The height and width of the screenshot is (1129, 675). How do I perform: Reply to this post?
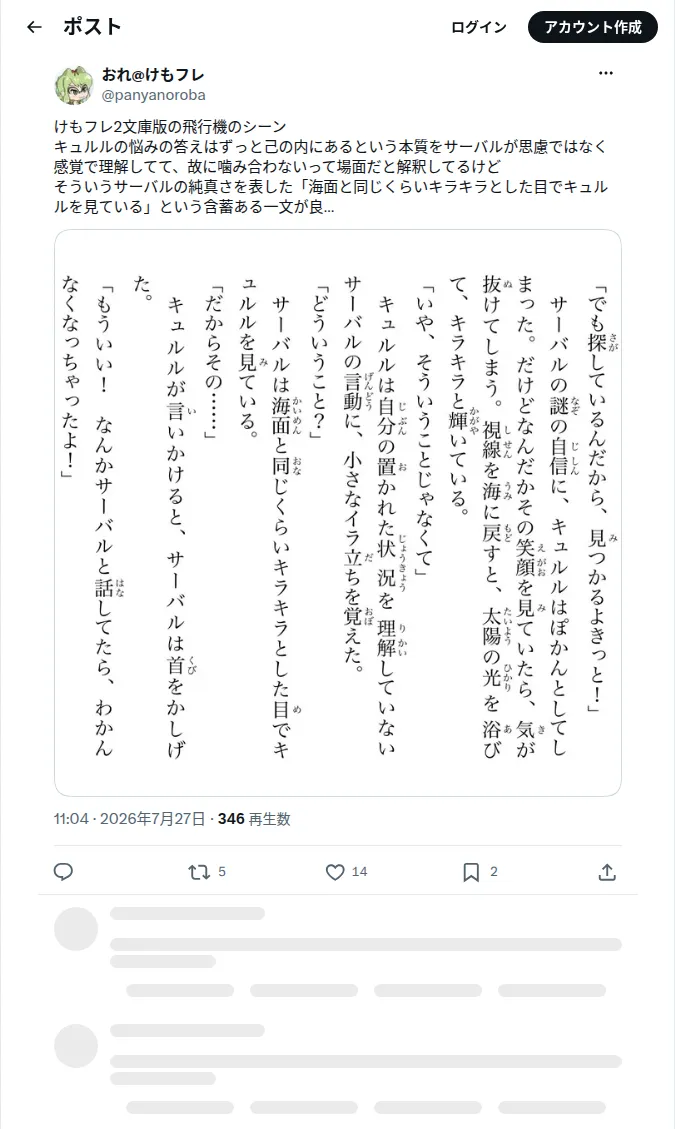point(63,872)
